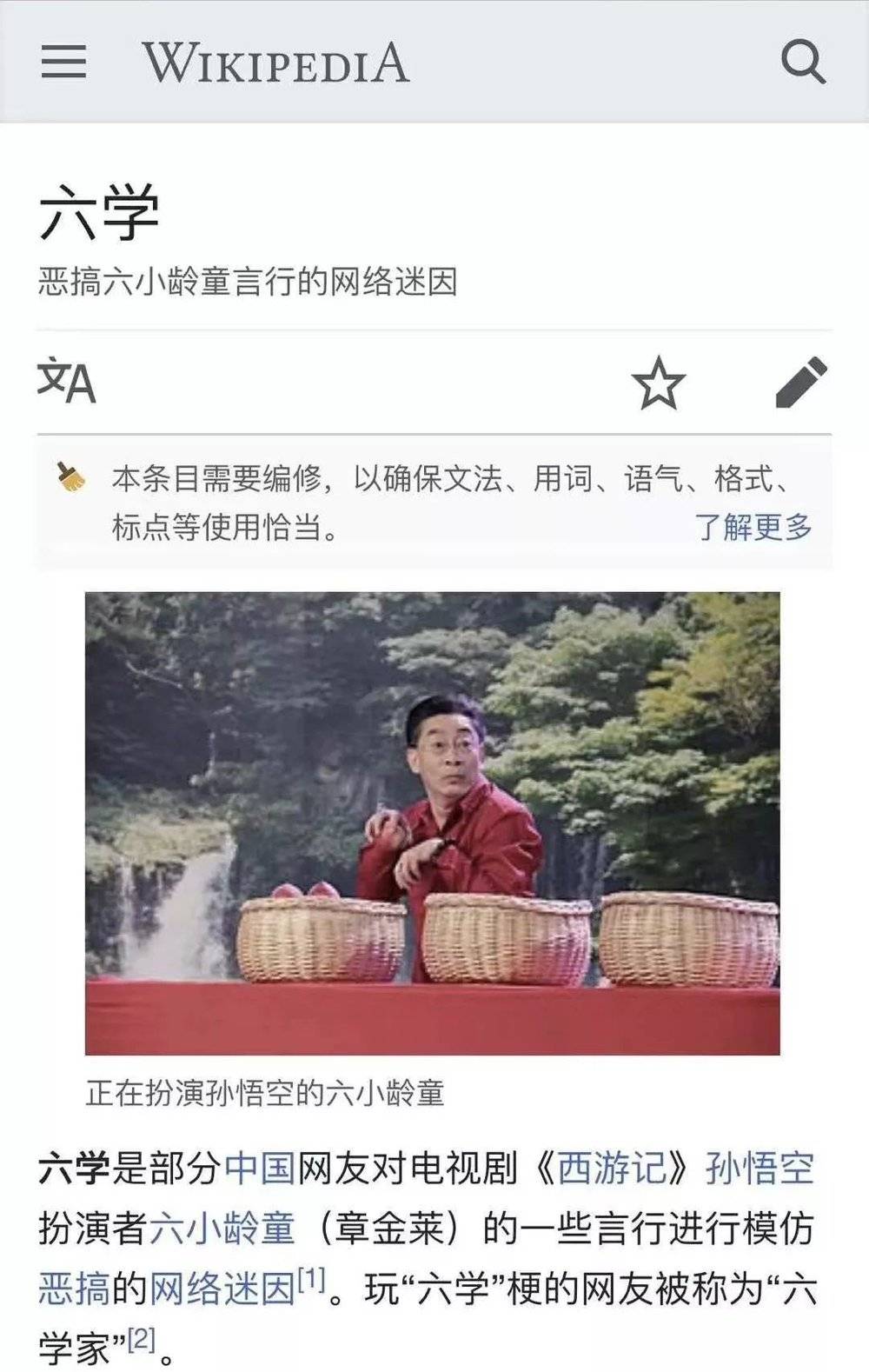The height and width of the screenshot is (1372, 869).
Task: Tap the Wikipedia wordmark to go home
Action: pyautogui.click(x=275, y=63)
